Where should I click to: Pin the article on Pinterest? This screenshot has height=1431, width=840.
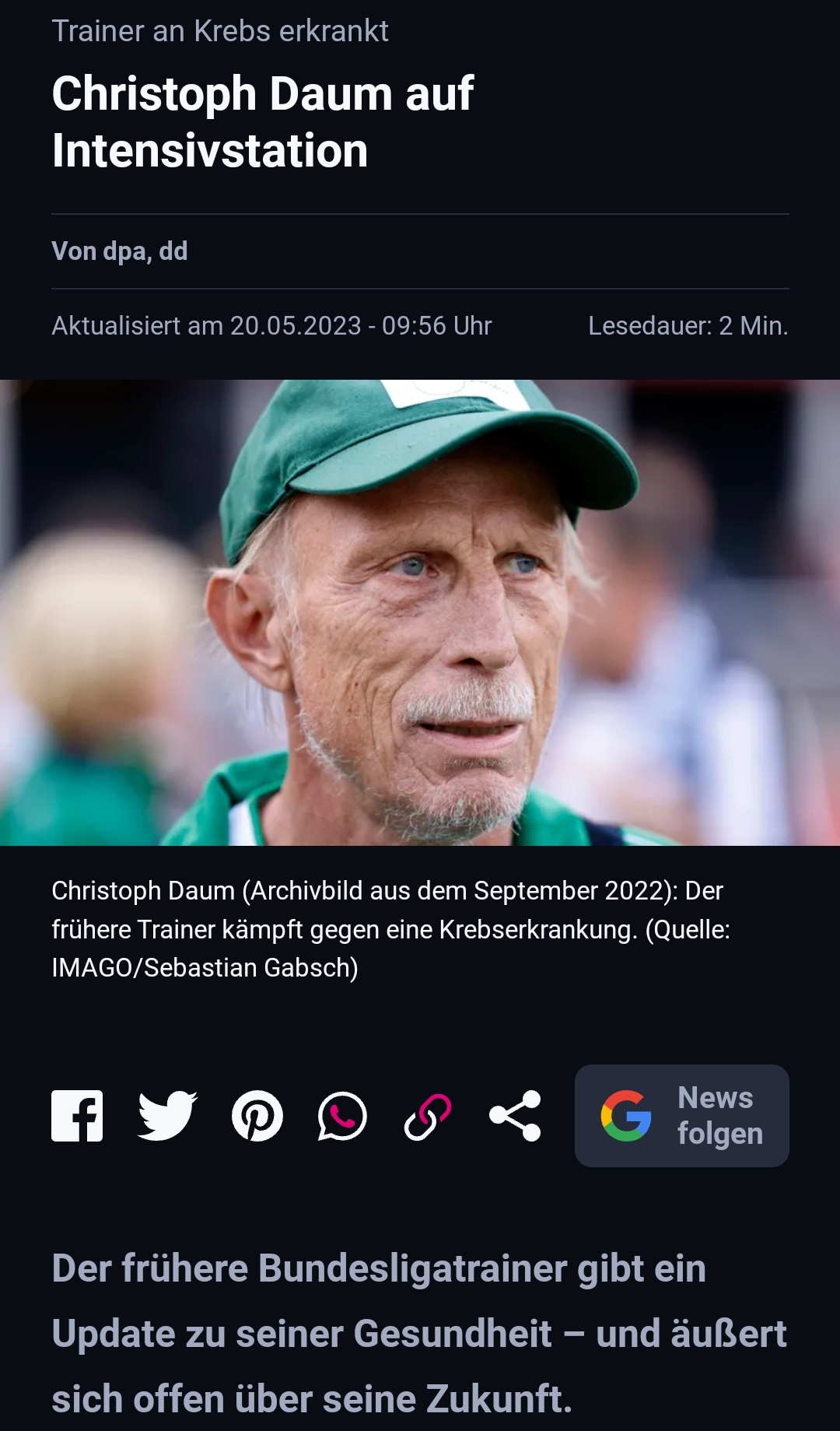257,1116
